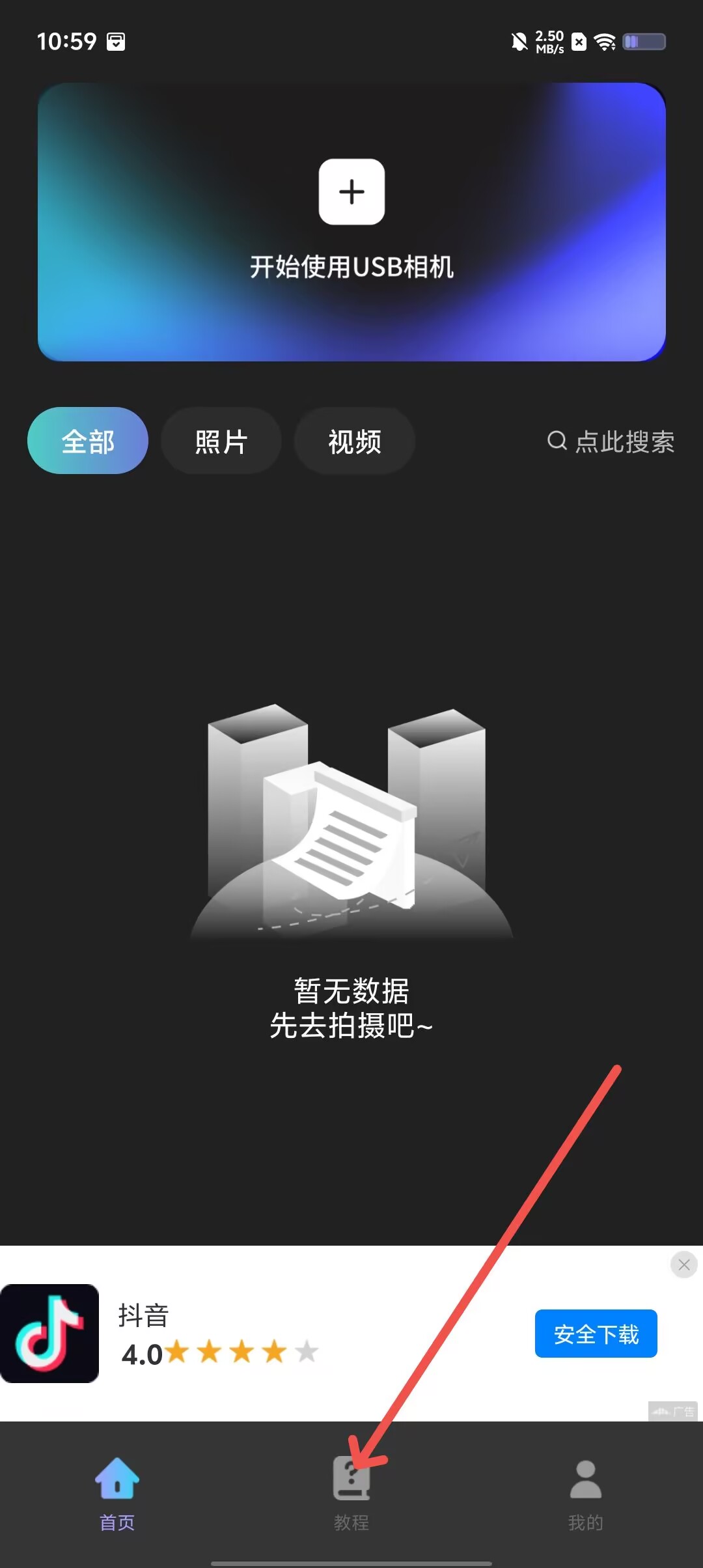This screenshot has height=1568, width=703.
Task: Switch to the 照片 filter
Action: [x=221, y=441]
